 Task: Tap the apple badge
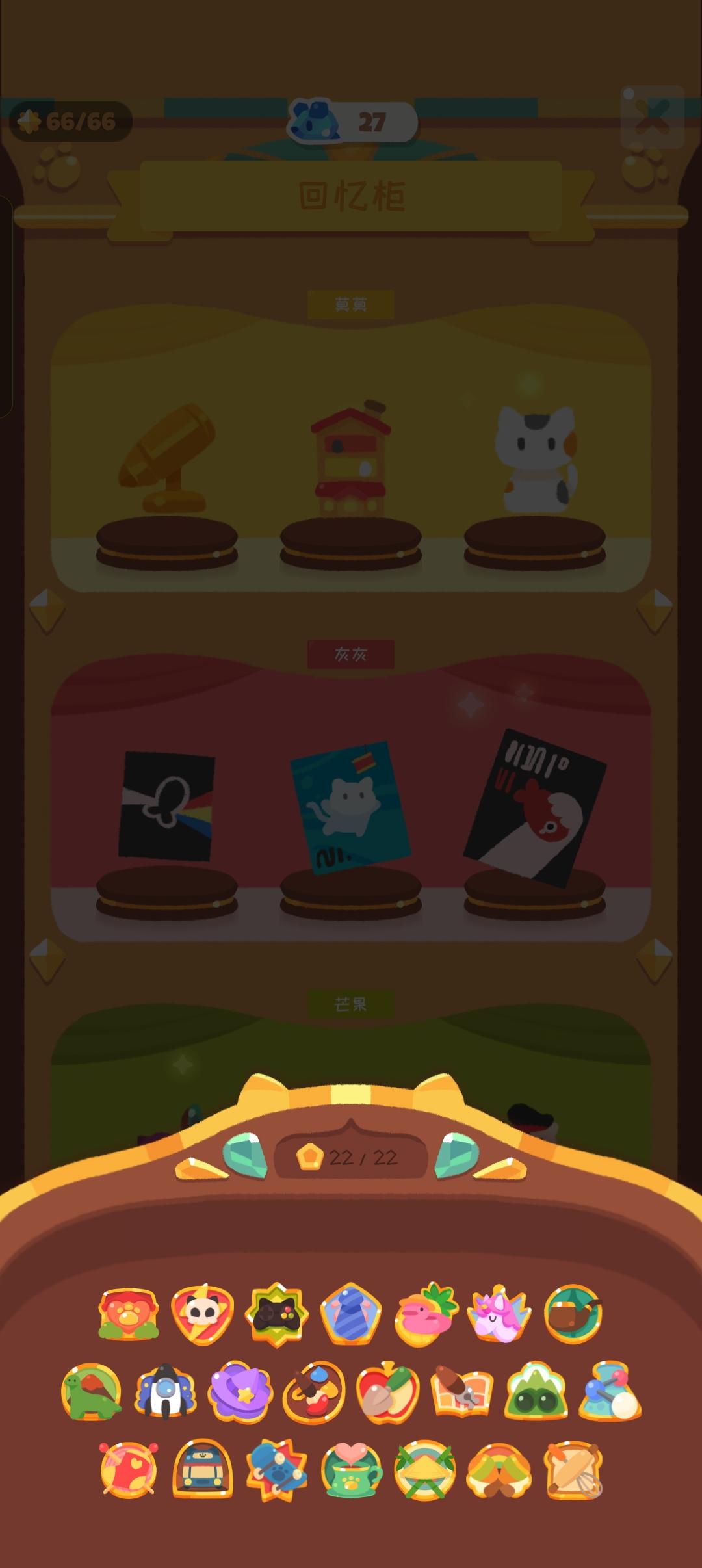coord(390,1391)
